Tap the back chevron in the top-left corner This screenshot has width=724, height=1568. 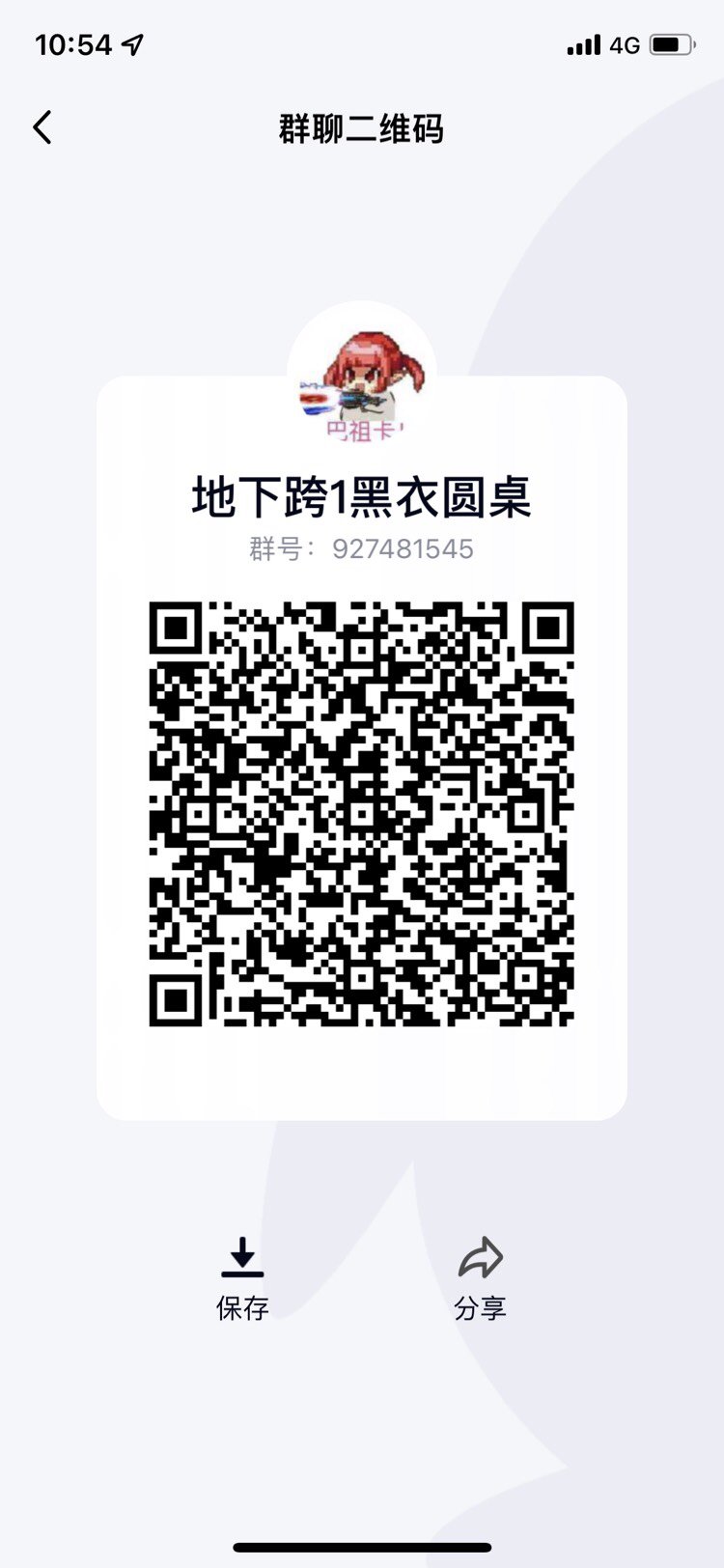[x=42, y=126]
